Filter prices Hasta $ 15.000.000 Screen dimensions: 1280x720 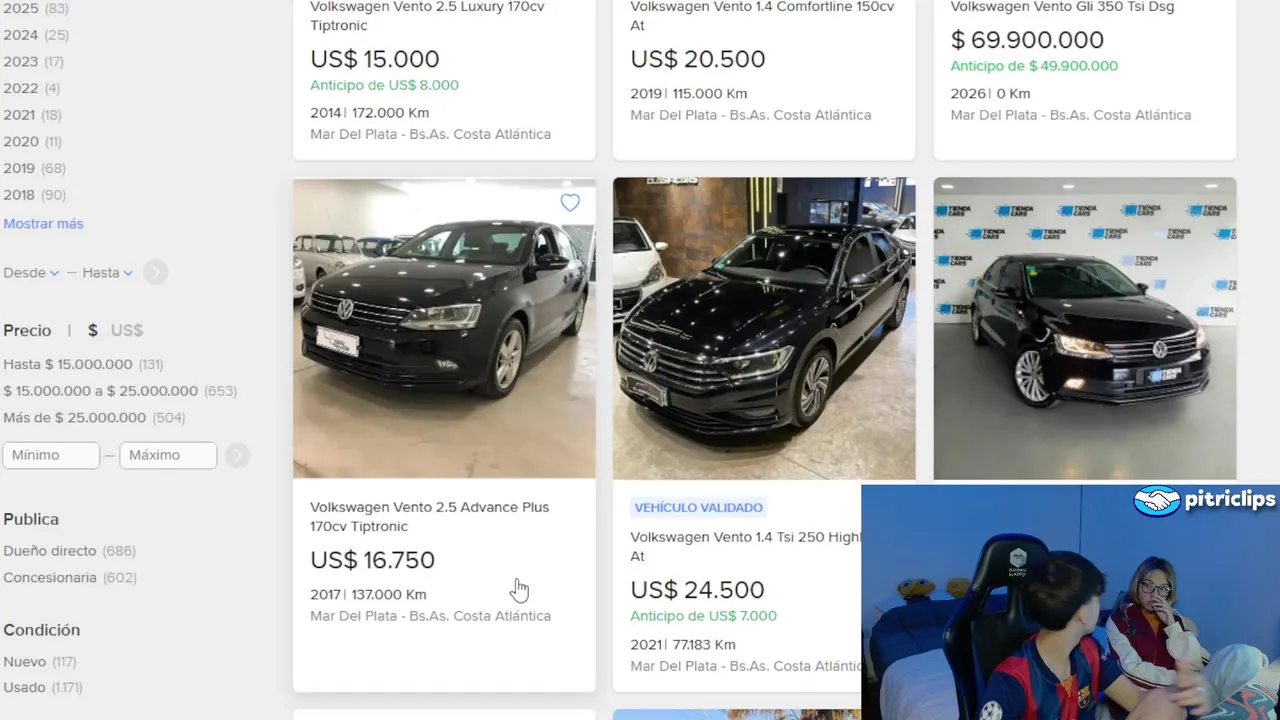pos(68,365)
